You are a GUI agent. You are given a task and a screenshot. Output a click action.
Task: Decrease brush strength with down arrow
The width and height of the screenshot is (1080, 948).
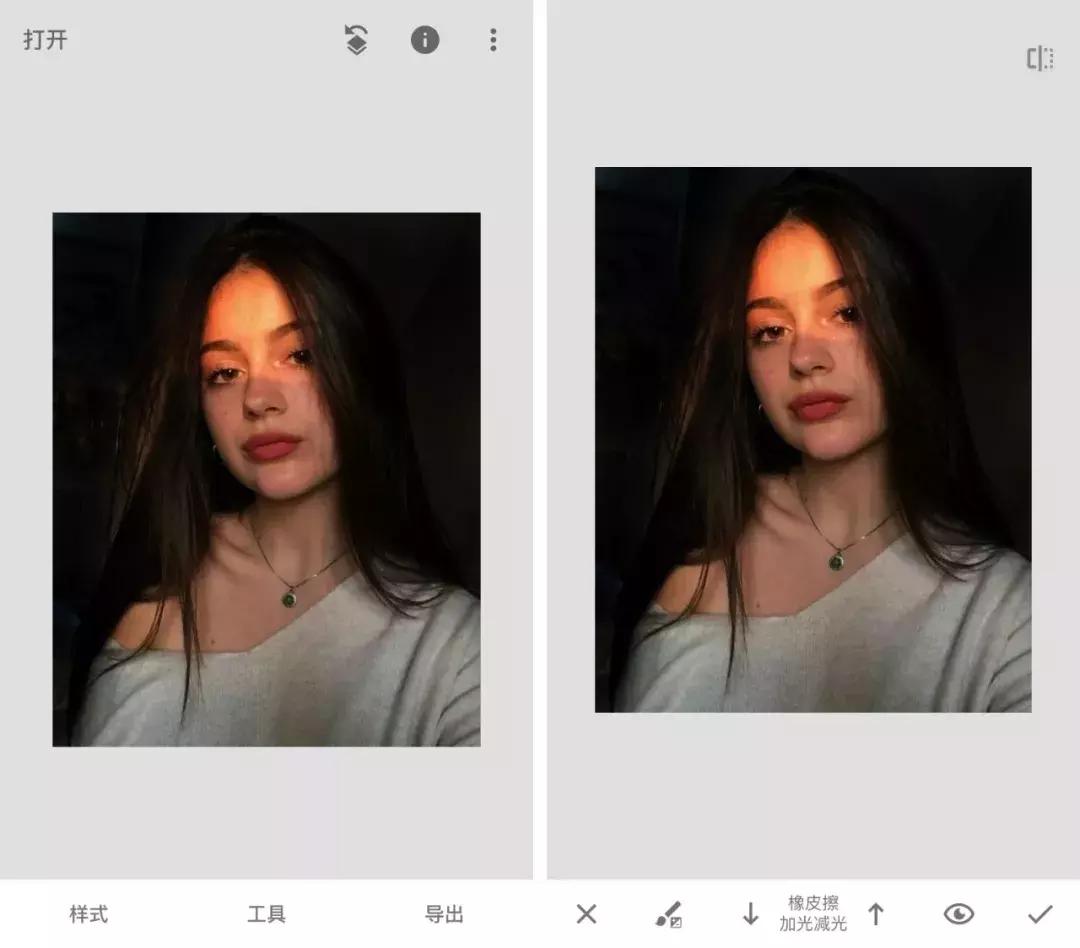[x=750, y=914]
